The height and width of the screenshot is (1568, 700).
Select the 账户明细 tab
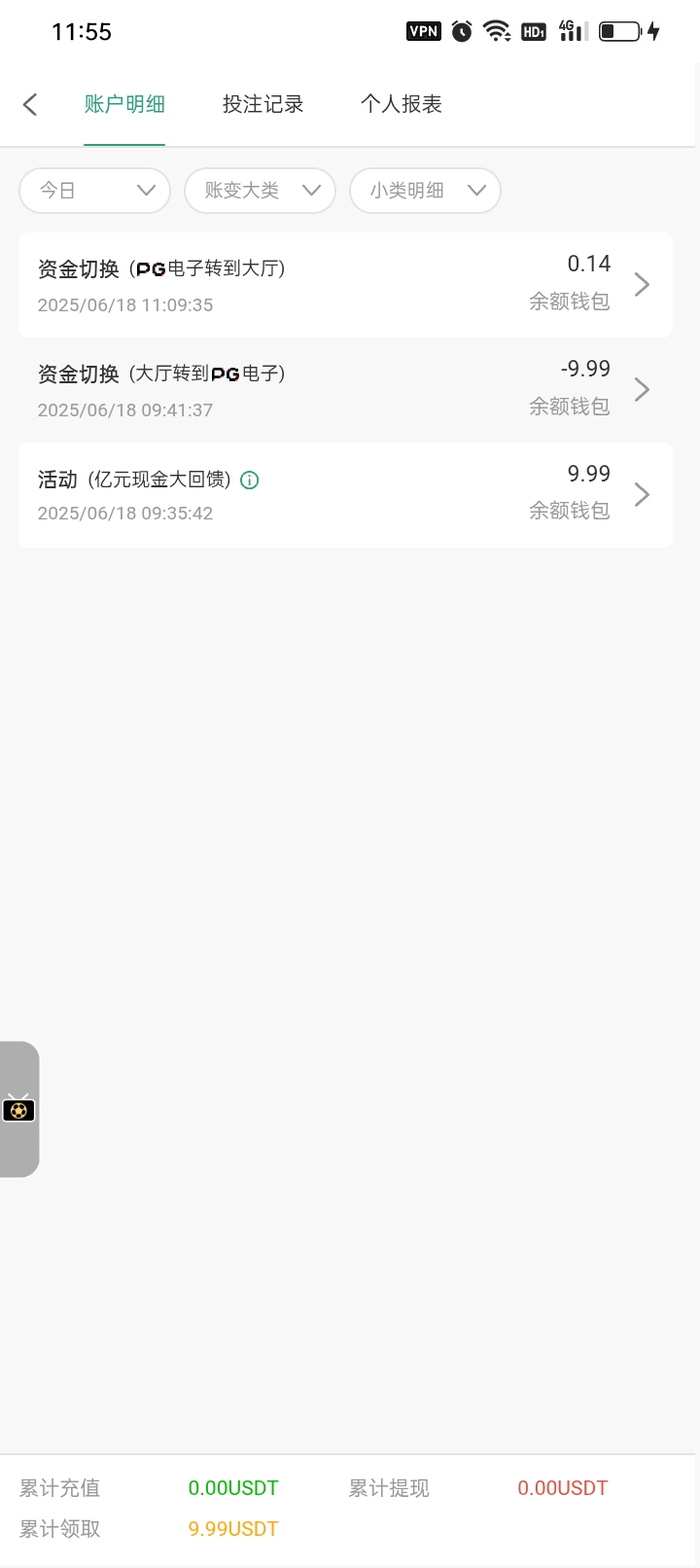[x=124, y=104]
